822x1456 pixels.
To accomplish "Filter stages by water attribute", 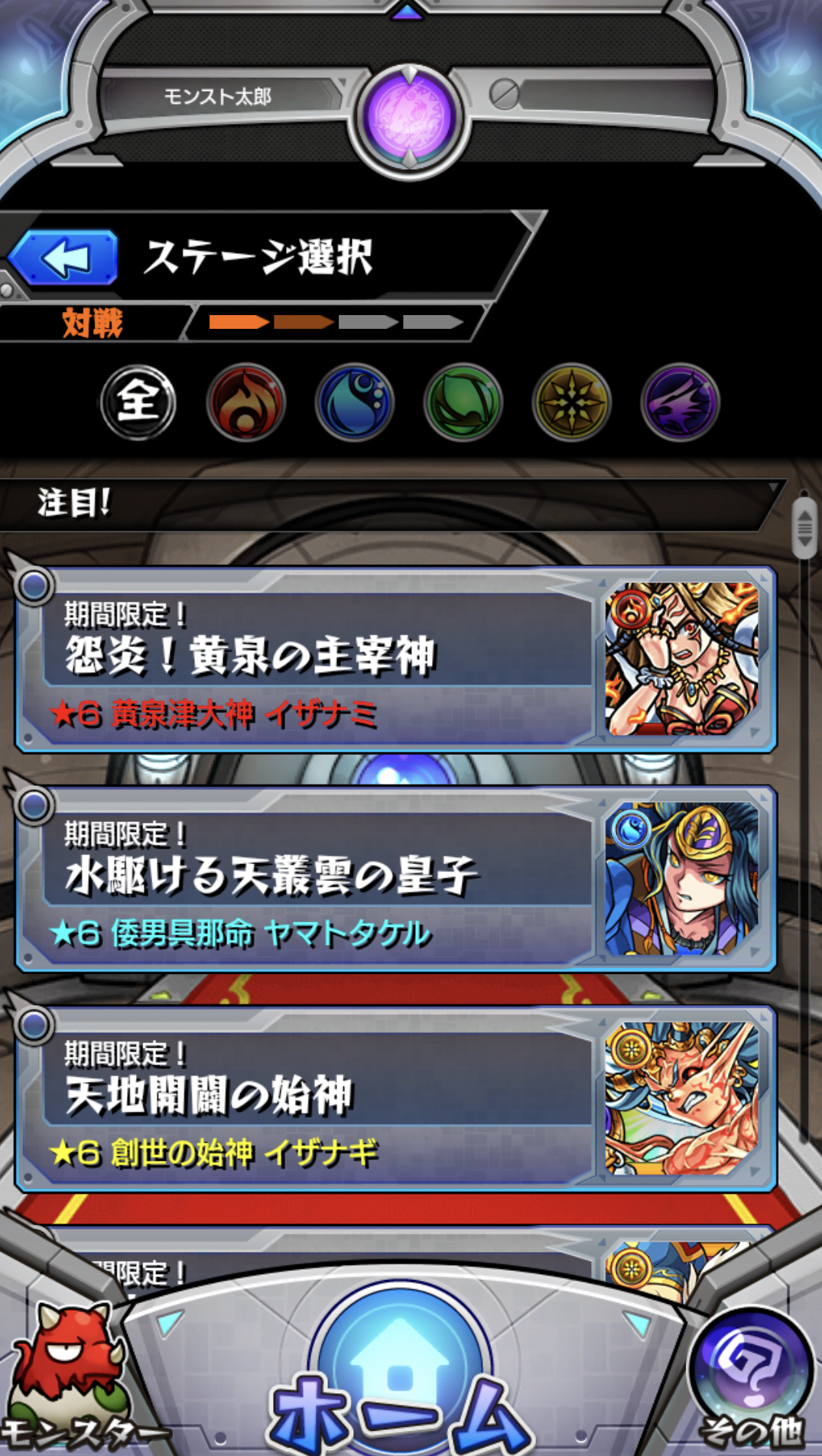I will coord(354,401).
